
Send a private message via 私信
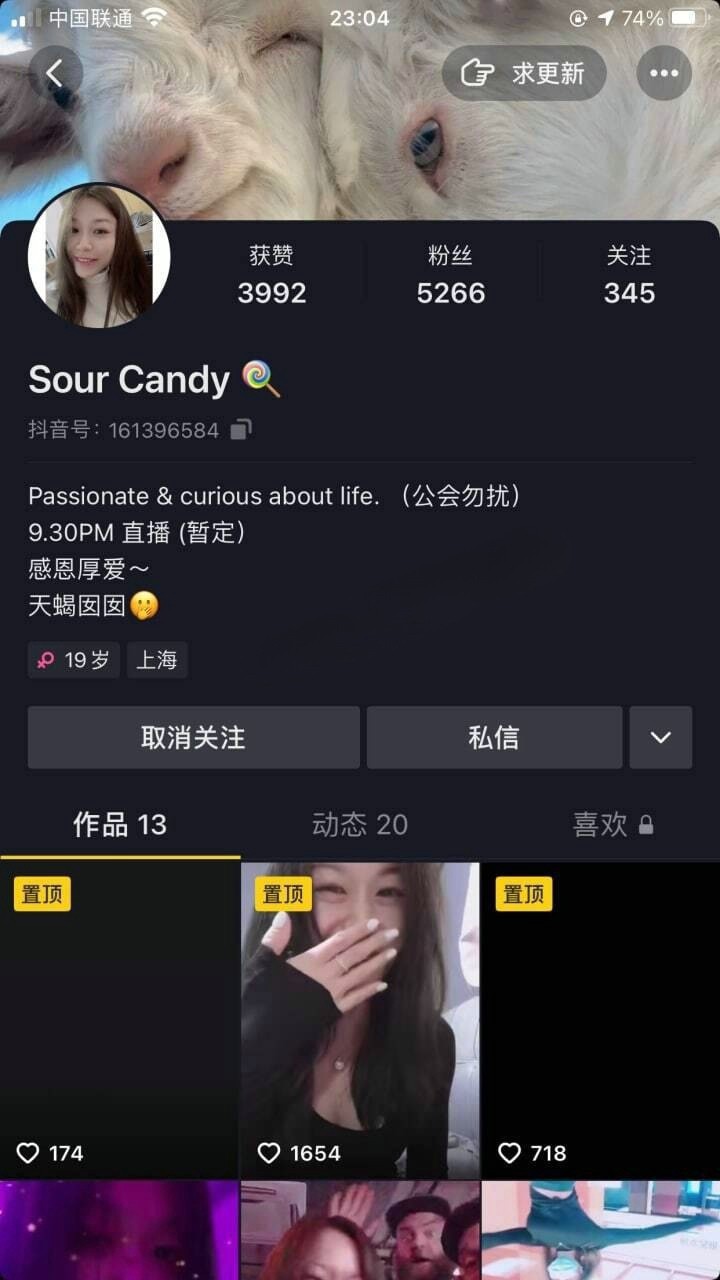point(494,738)
